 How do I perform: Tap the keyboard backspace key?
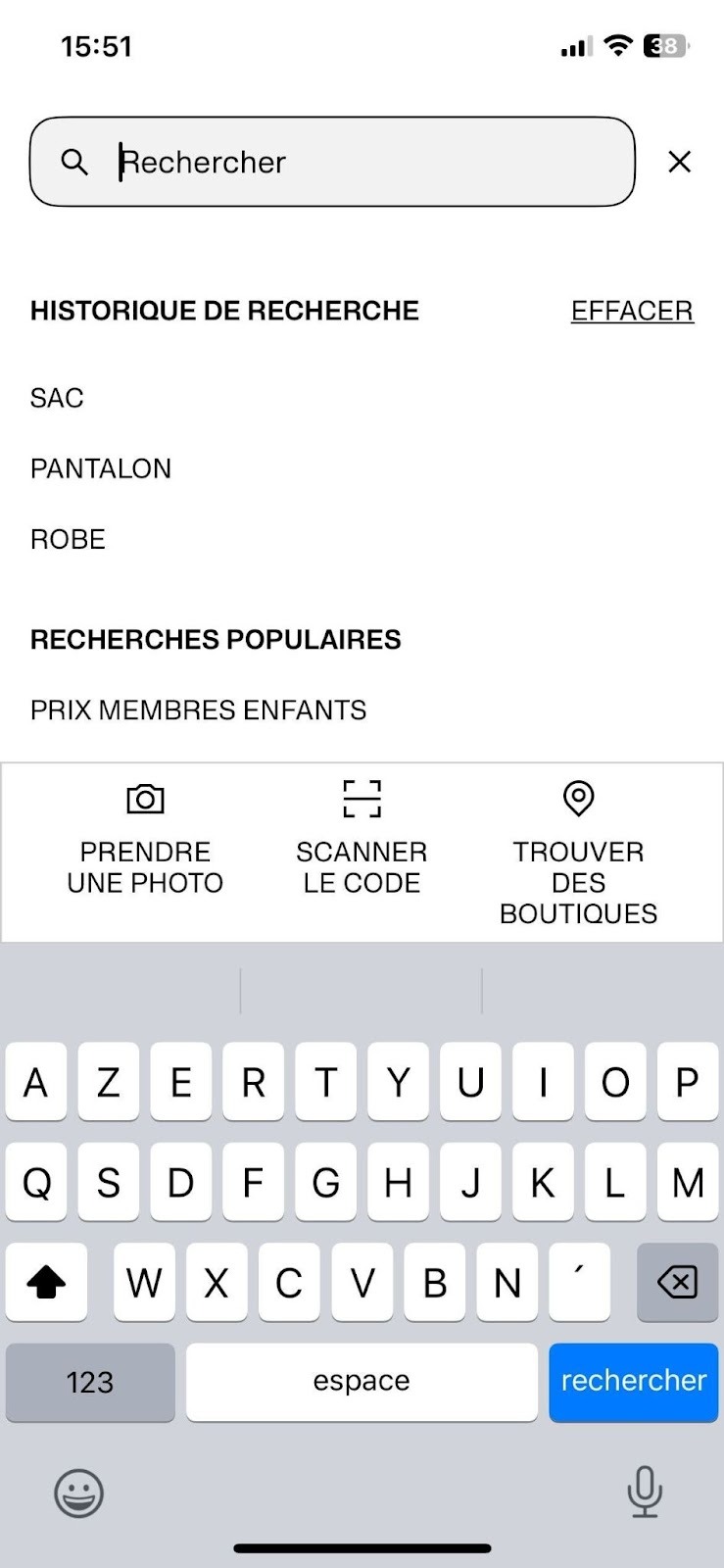click(677, 1282)
